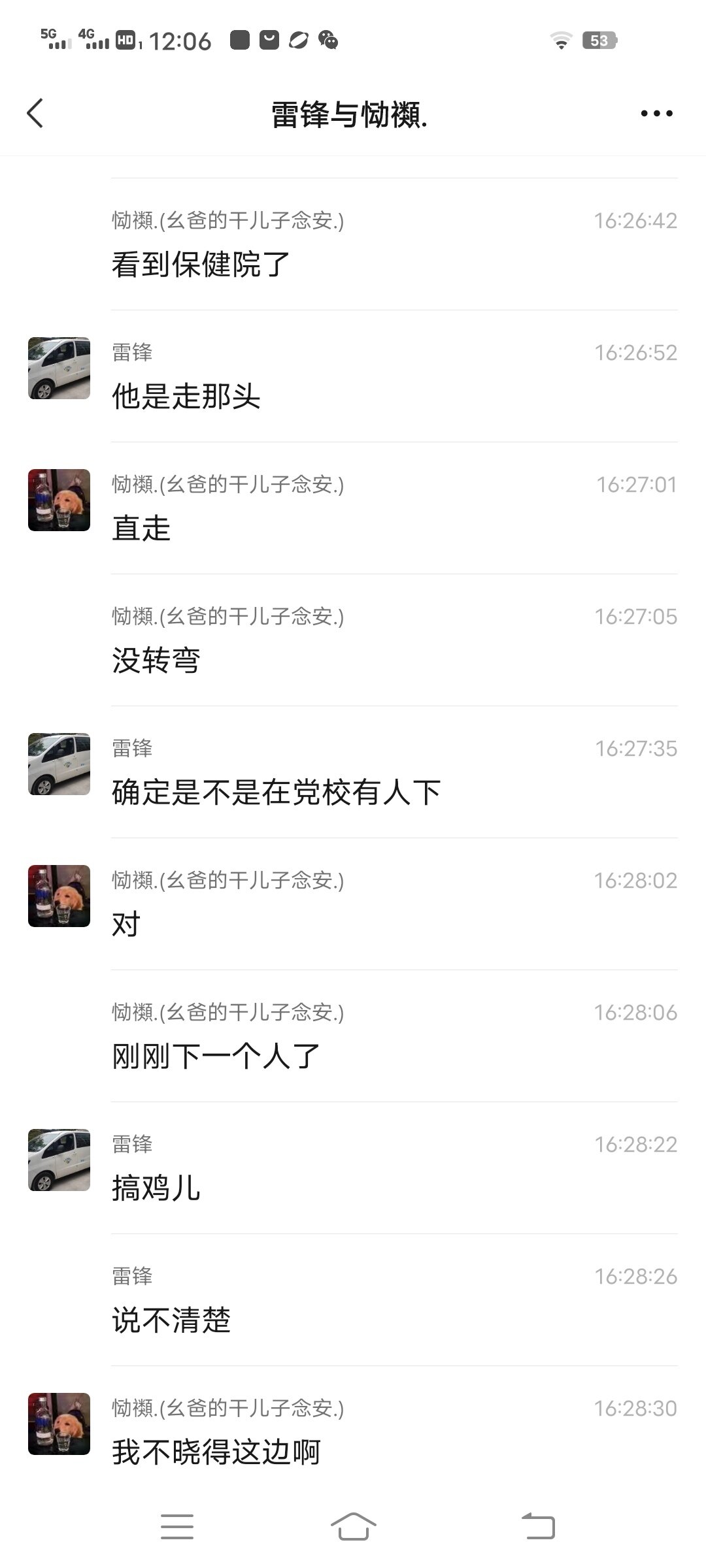Tap 雷锋's avatar beside '搞鸡儿'
This screenshot has height=1568, width=706.
pyautogui.click(x=59, y=1160)
